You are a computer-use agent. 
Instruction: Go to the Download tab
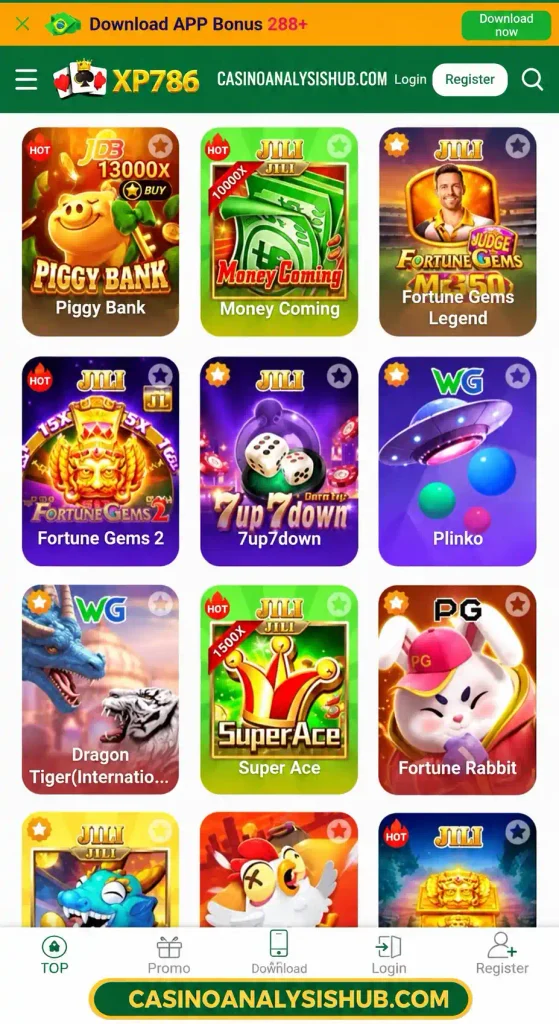[x=280, y=953]
